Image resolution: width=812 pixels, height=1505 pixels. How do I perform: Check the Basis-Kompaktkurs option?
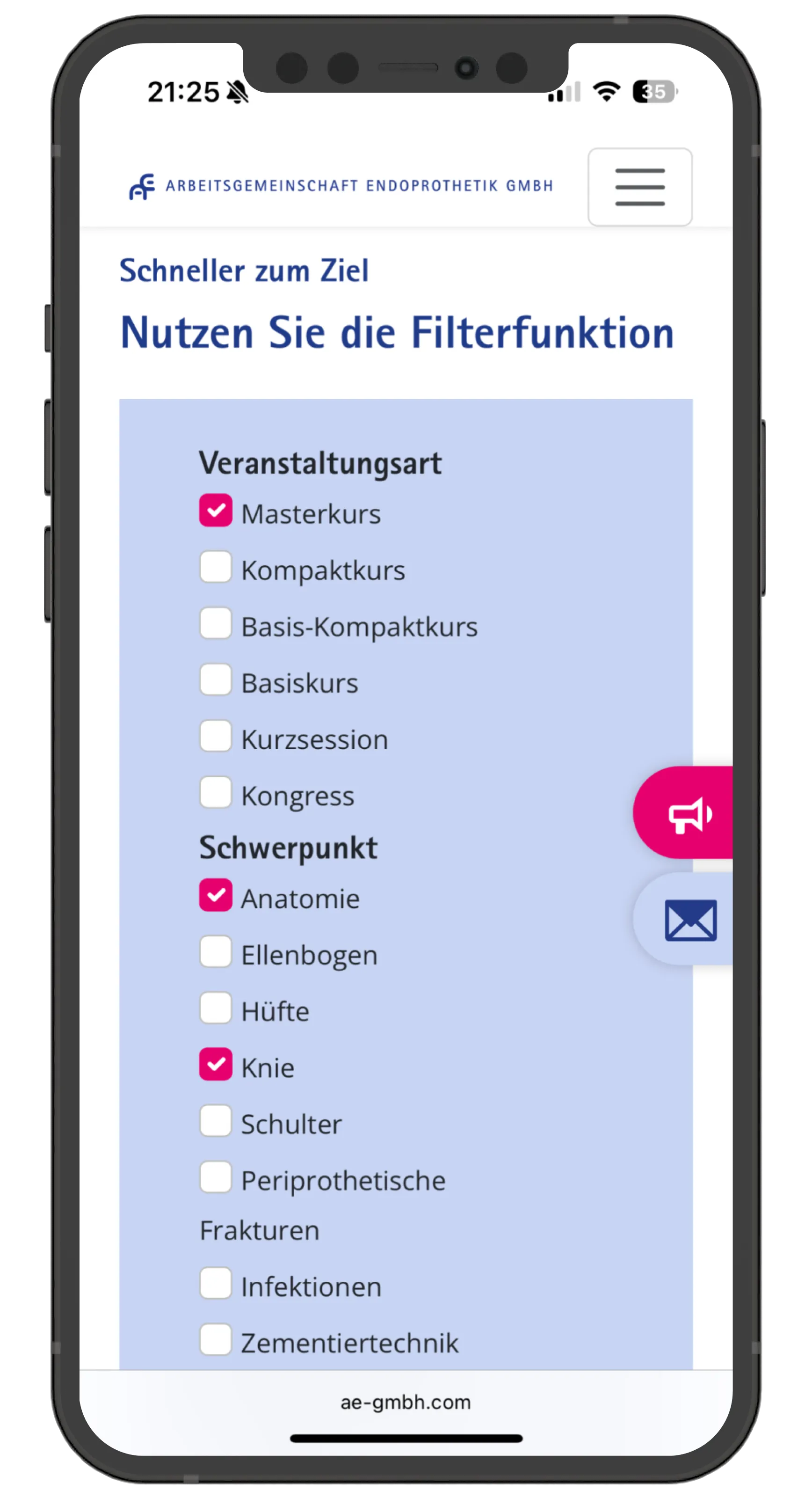pyautogui.click(x=216, y=623)
